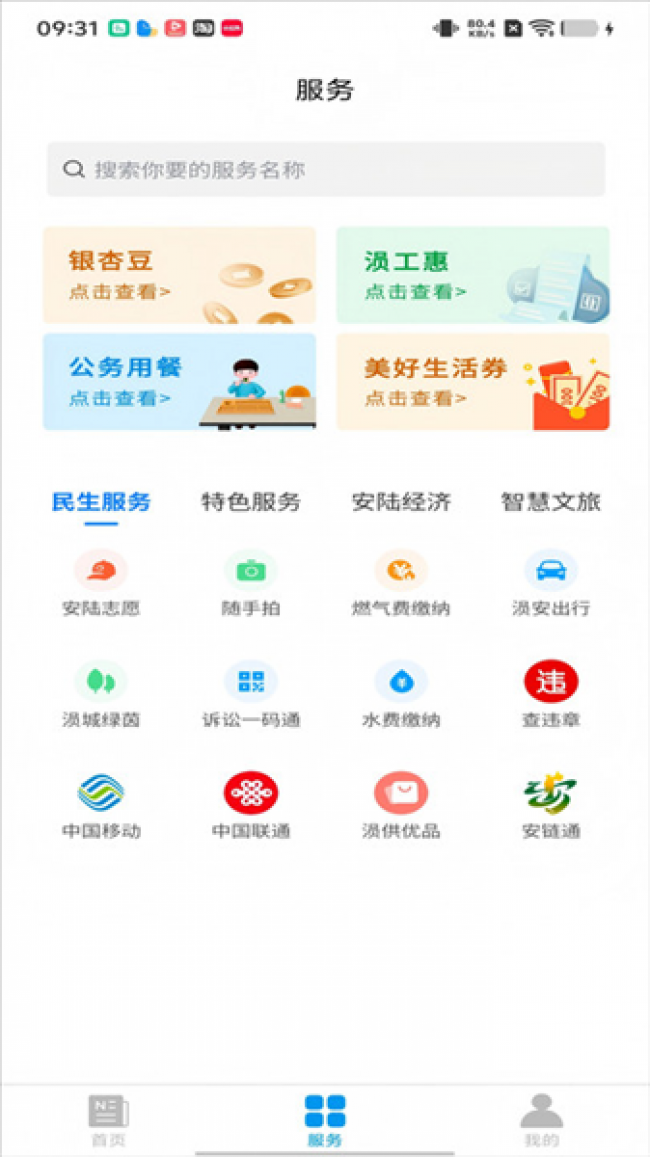Switch to the 安陆经济 tab

coord(401,502)
